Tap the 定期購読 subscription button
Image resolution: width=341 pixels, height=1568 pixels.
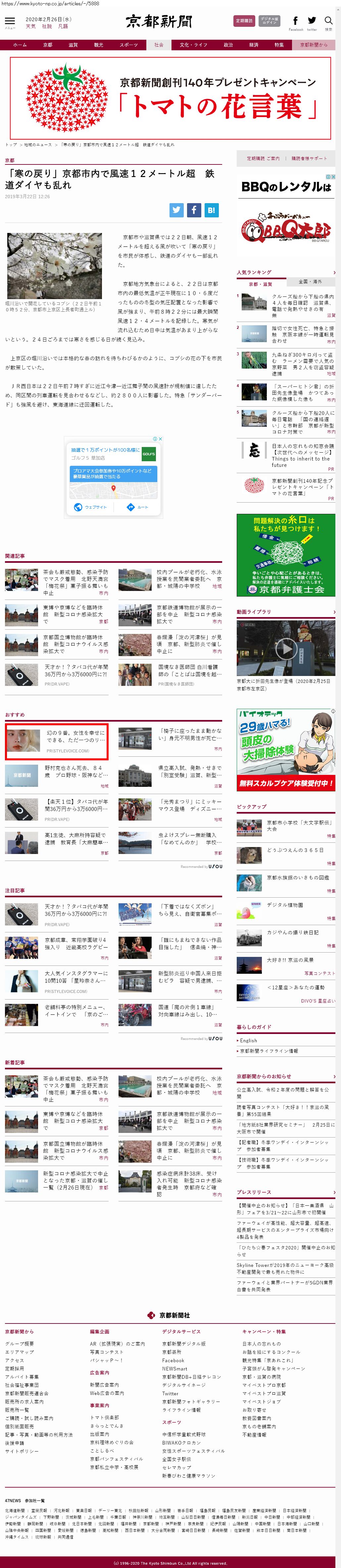(x=244, y=21)
